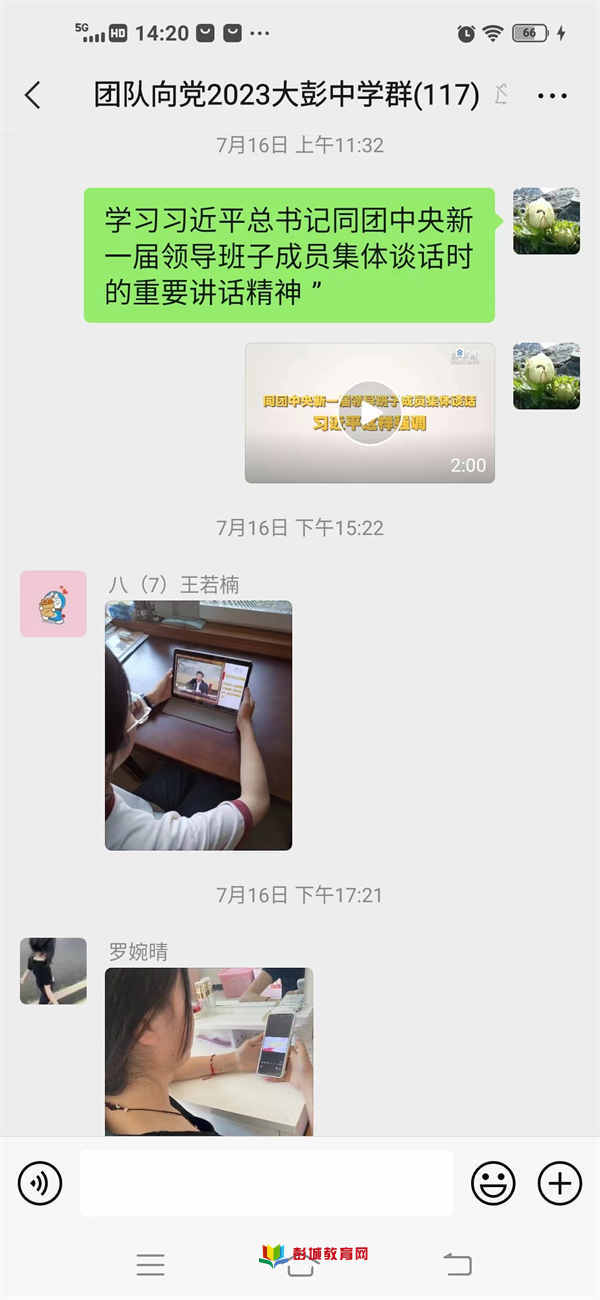Open the photo sent by 罗婉晴
The image size is (600, 1300).
coord(208,1050)
